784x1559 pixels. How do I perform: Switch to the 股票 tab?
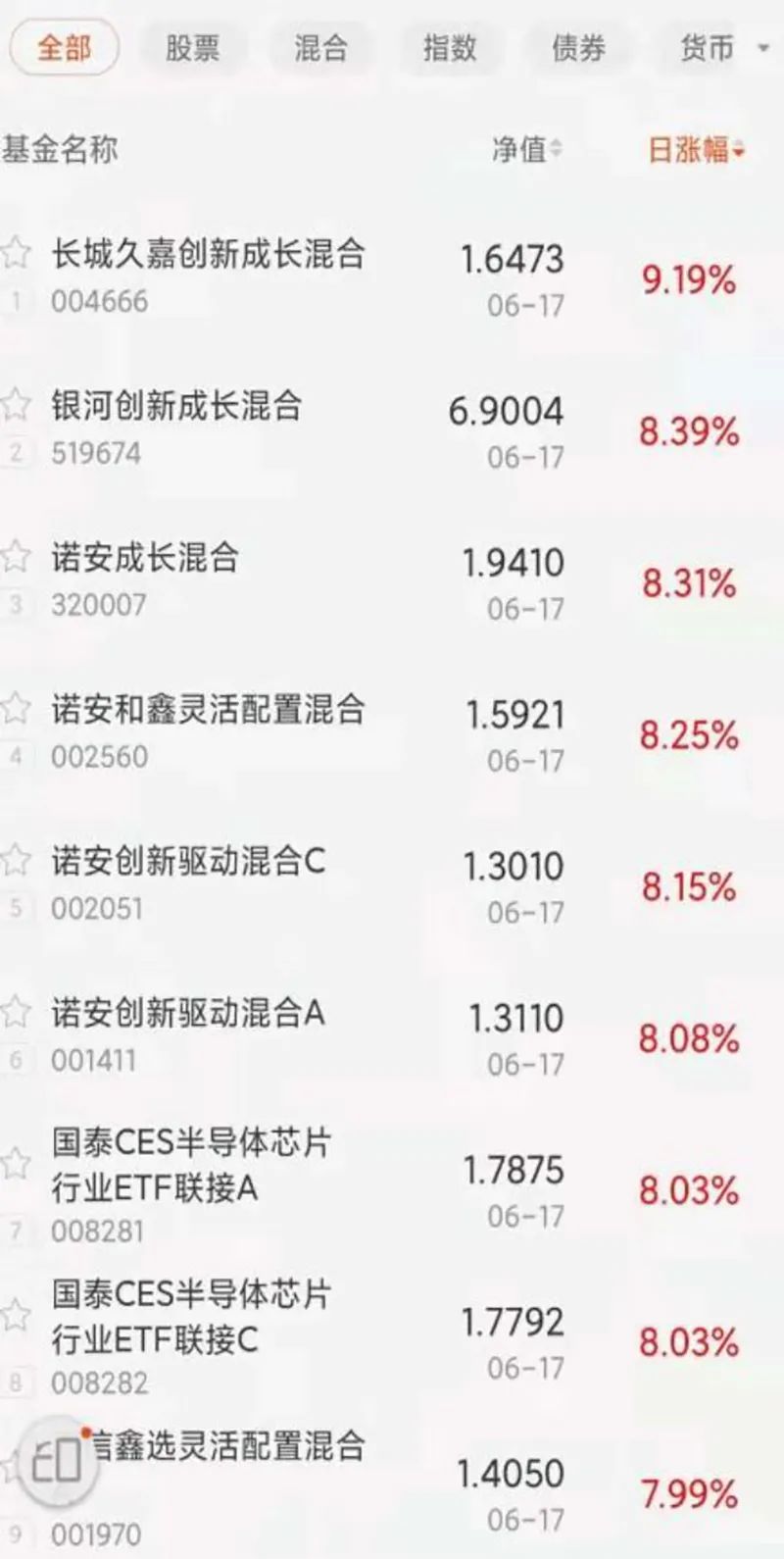point(192,47)
